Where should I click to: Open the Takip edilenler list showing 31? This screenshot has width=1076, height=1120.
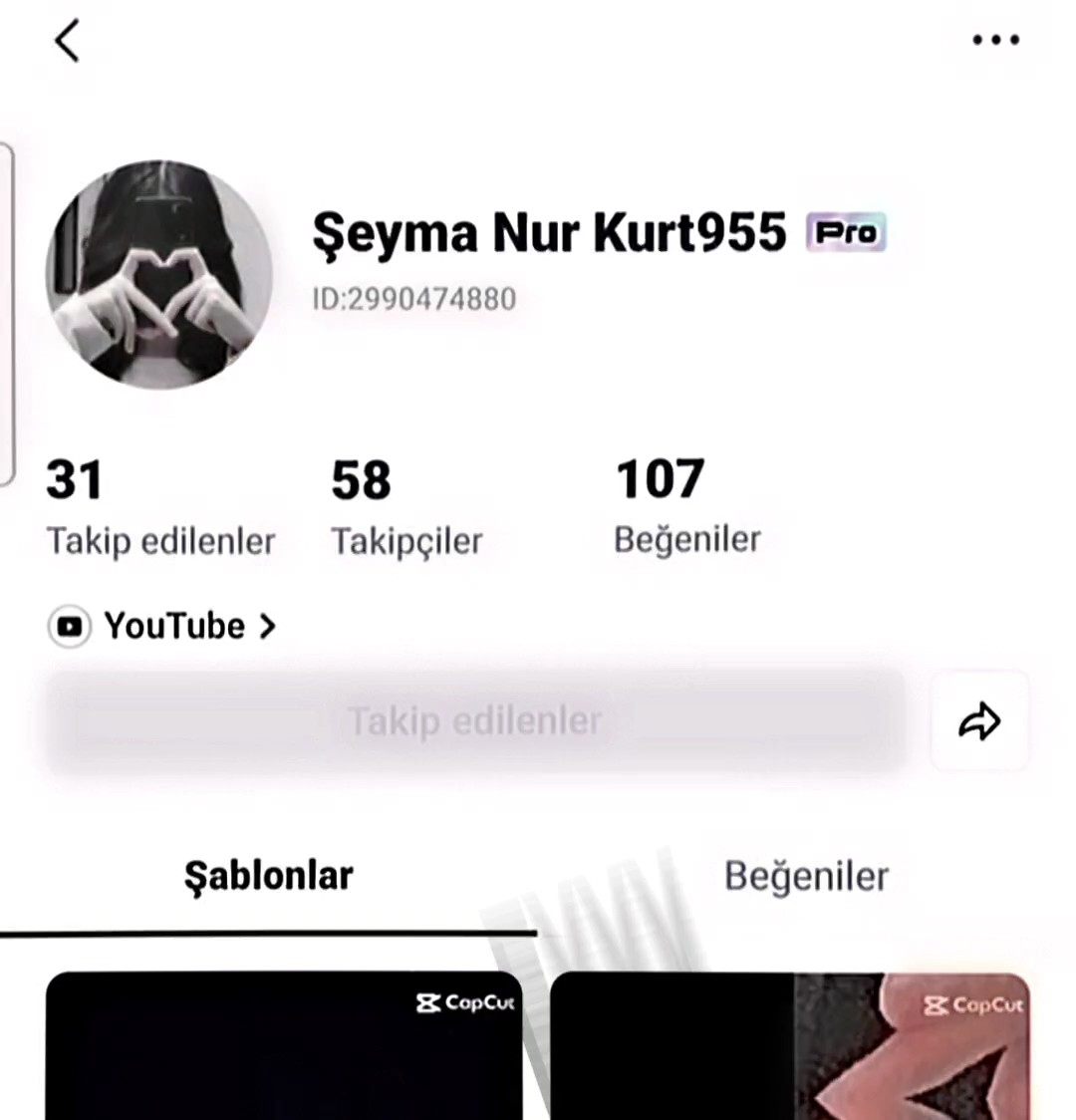click(x=159, y=508)
